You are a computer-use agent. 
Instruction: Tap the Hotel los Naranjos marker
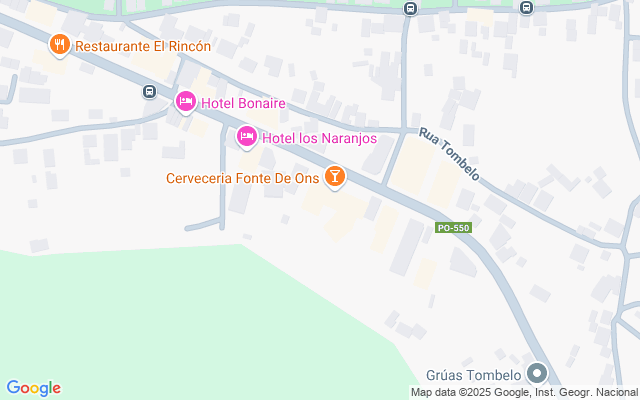[x=246, y=135]
